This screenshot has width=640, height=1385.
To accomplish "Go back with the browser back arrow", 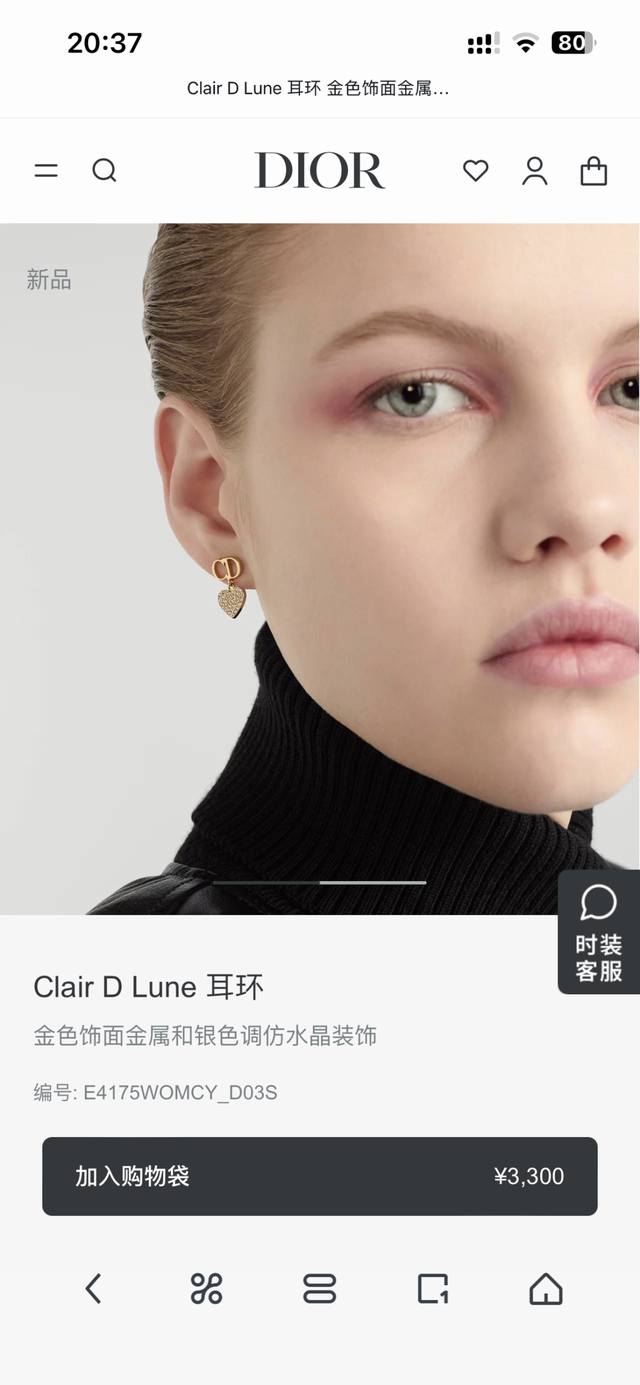I will click(93, 1288).
